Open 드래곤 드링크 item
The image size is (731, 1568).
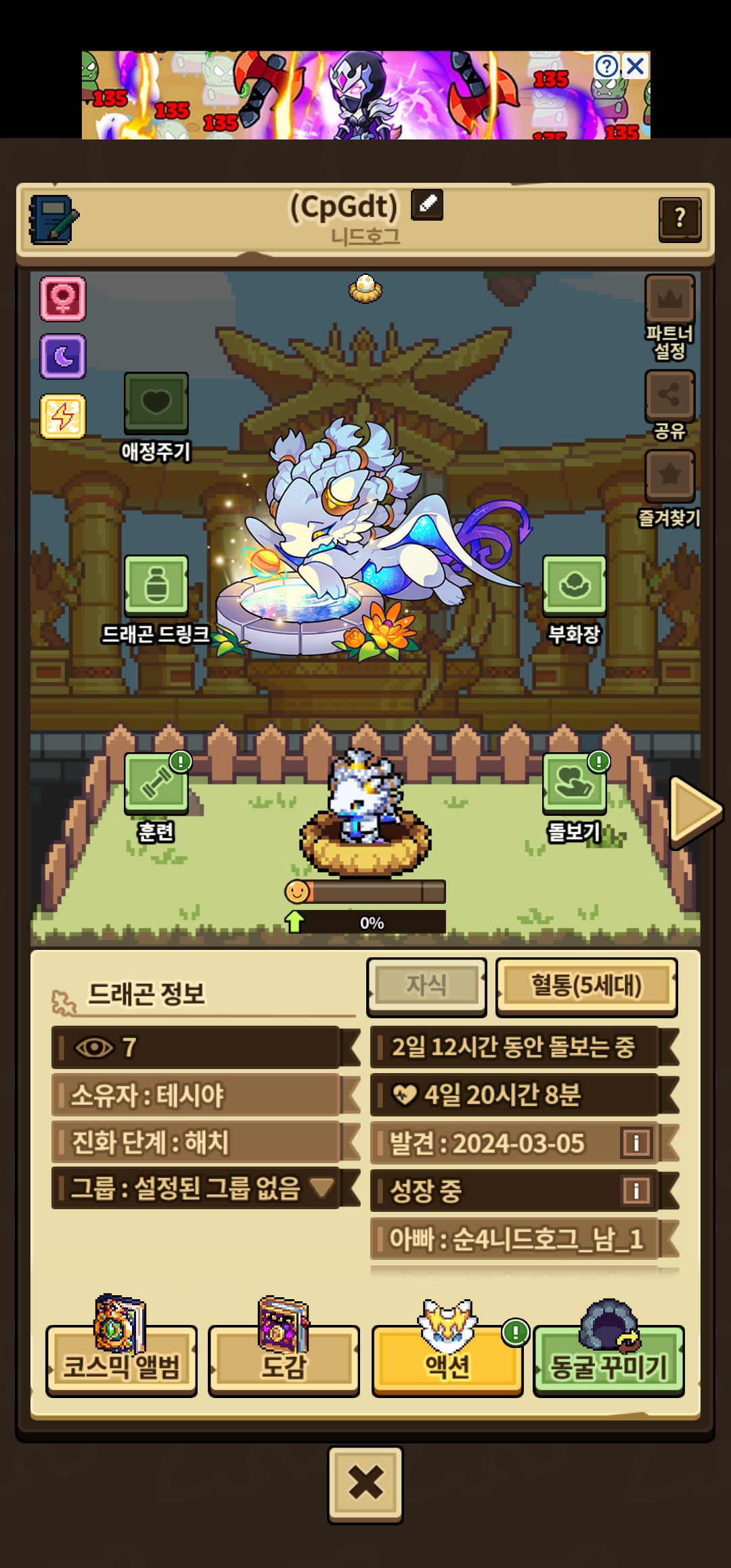point(156,586)
